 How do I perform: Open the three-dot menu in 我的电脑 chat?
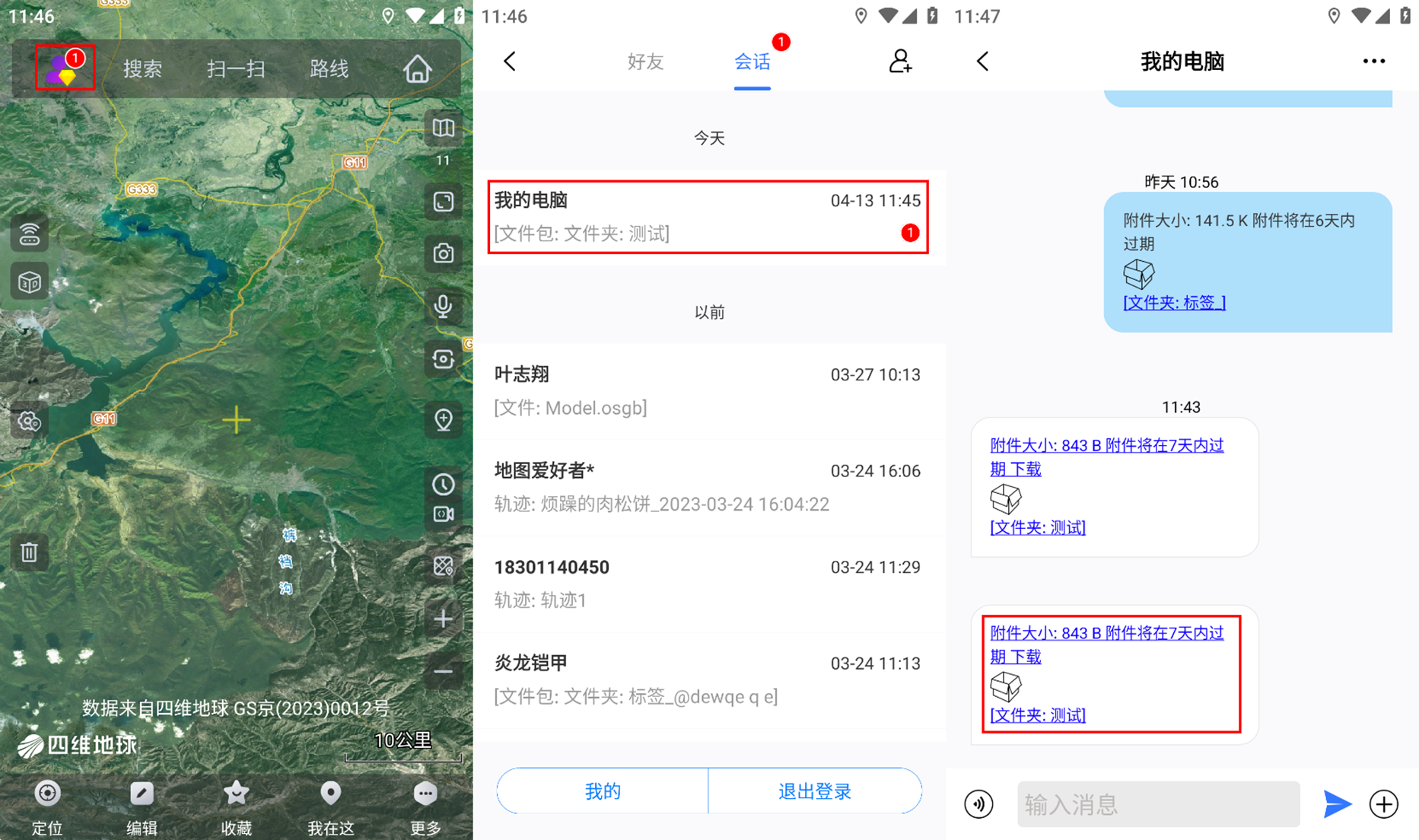click(x=1373, y=62)
